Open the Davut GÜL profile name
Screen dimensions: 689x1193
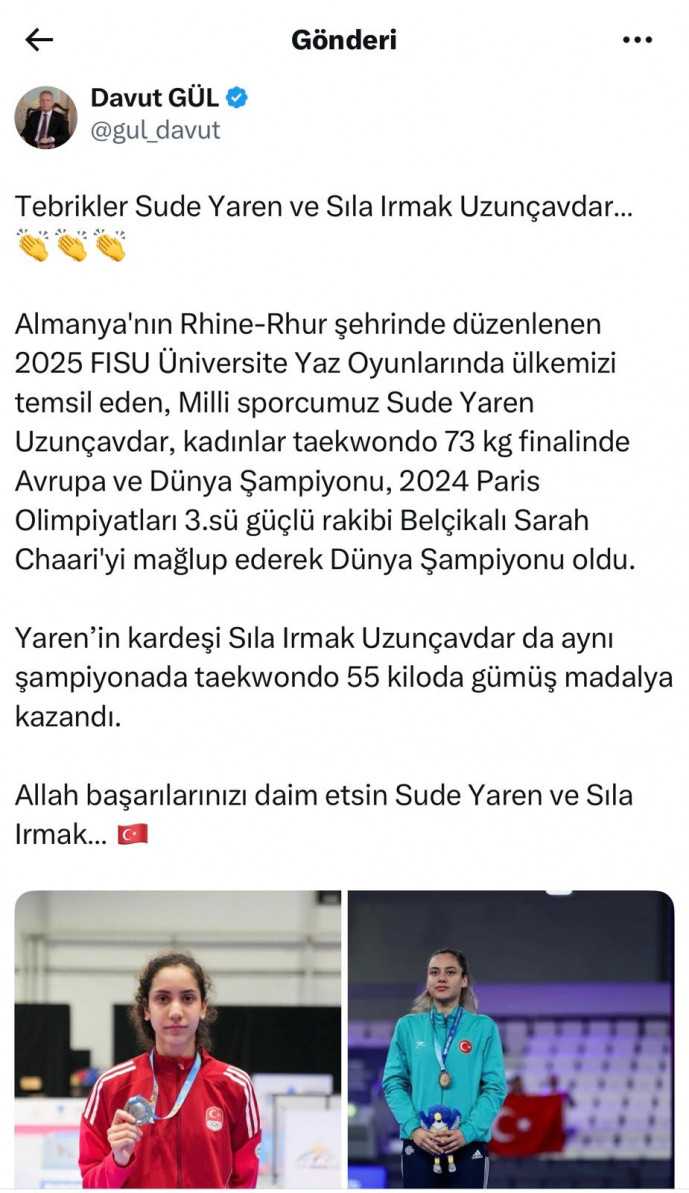coord(154,97)
